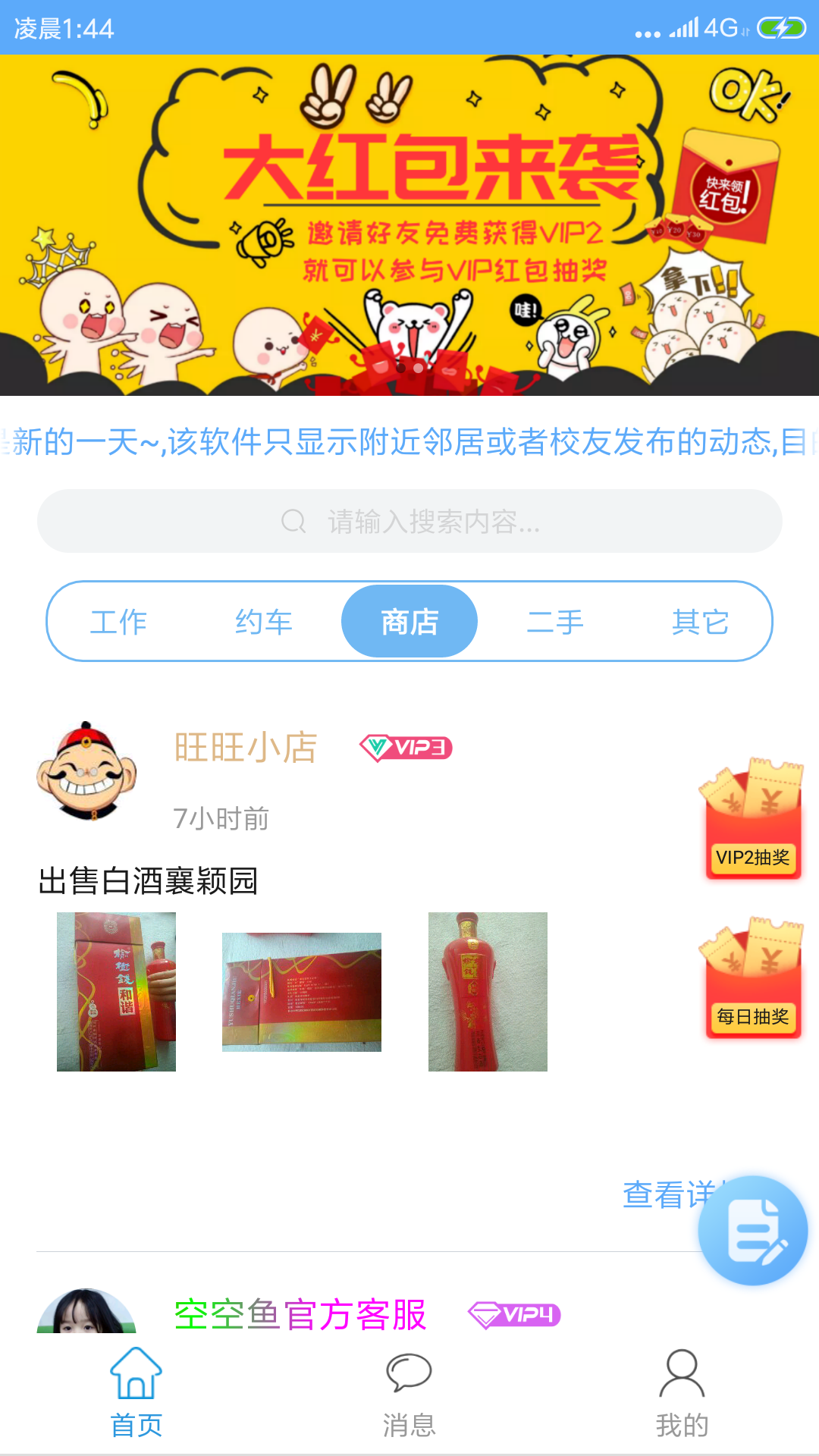Switch to the 约车 category tab
The image size is (819, 1456).
point(263,622)
